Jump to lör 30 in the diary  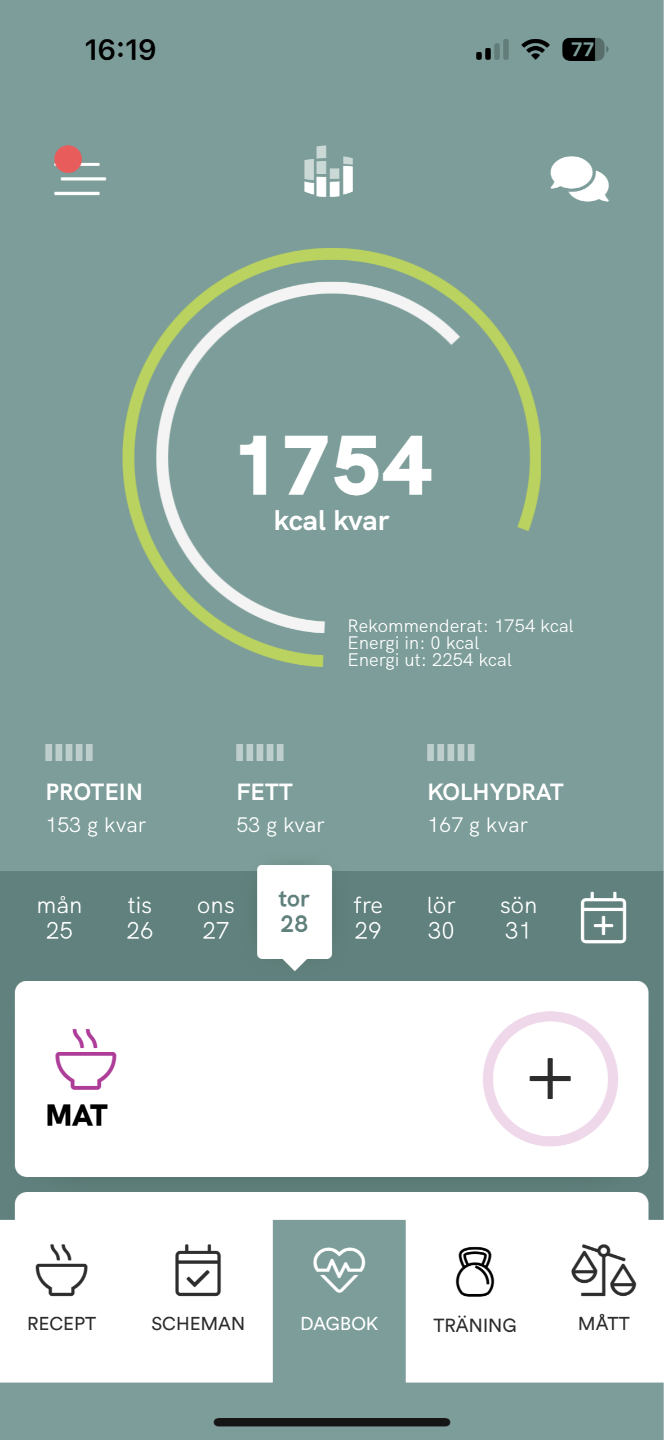(441, 918)
